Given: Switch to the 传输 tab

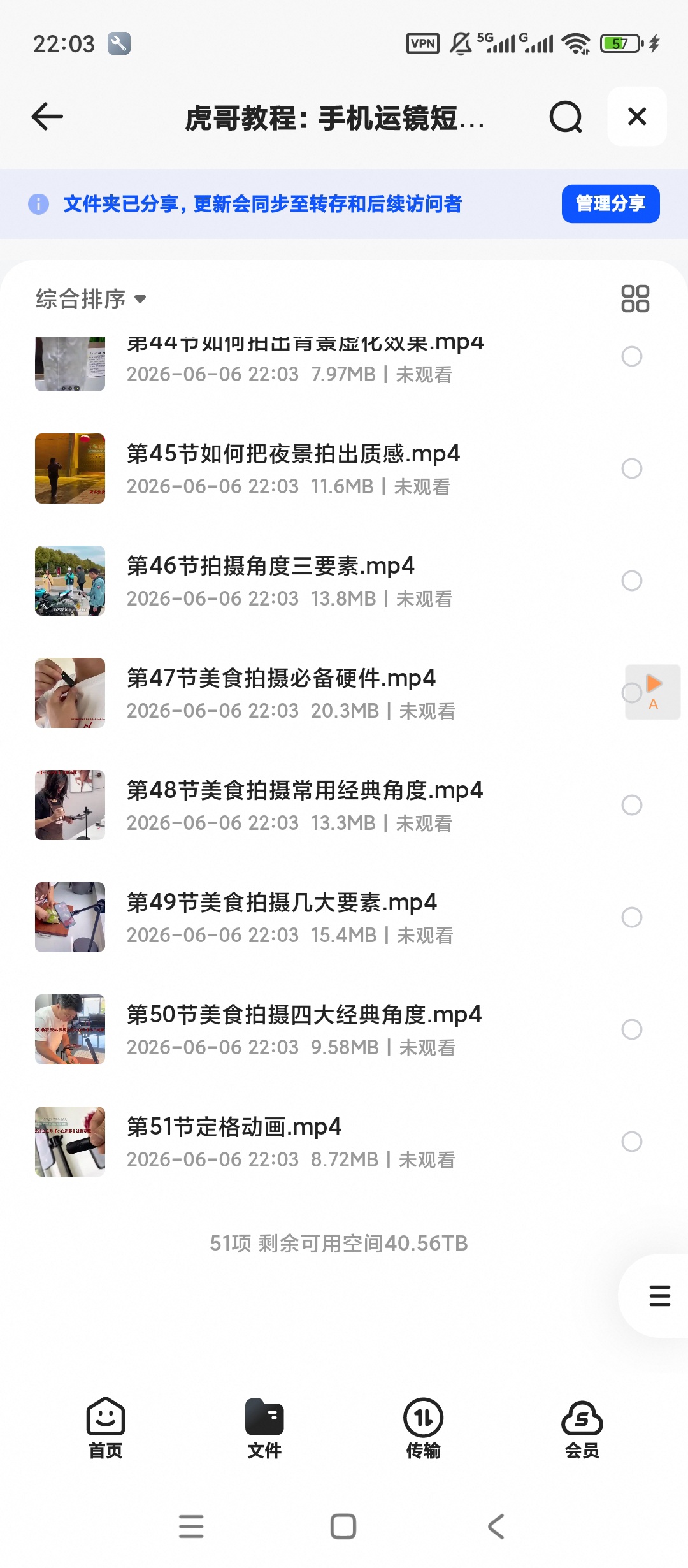Looking at the screenshot, I should (423, 1428).
